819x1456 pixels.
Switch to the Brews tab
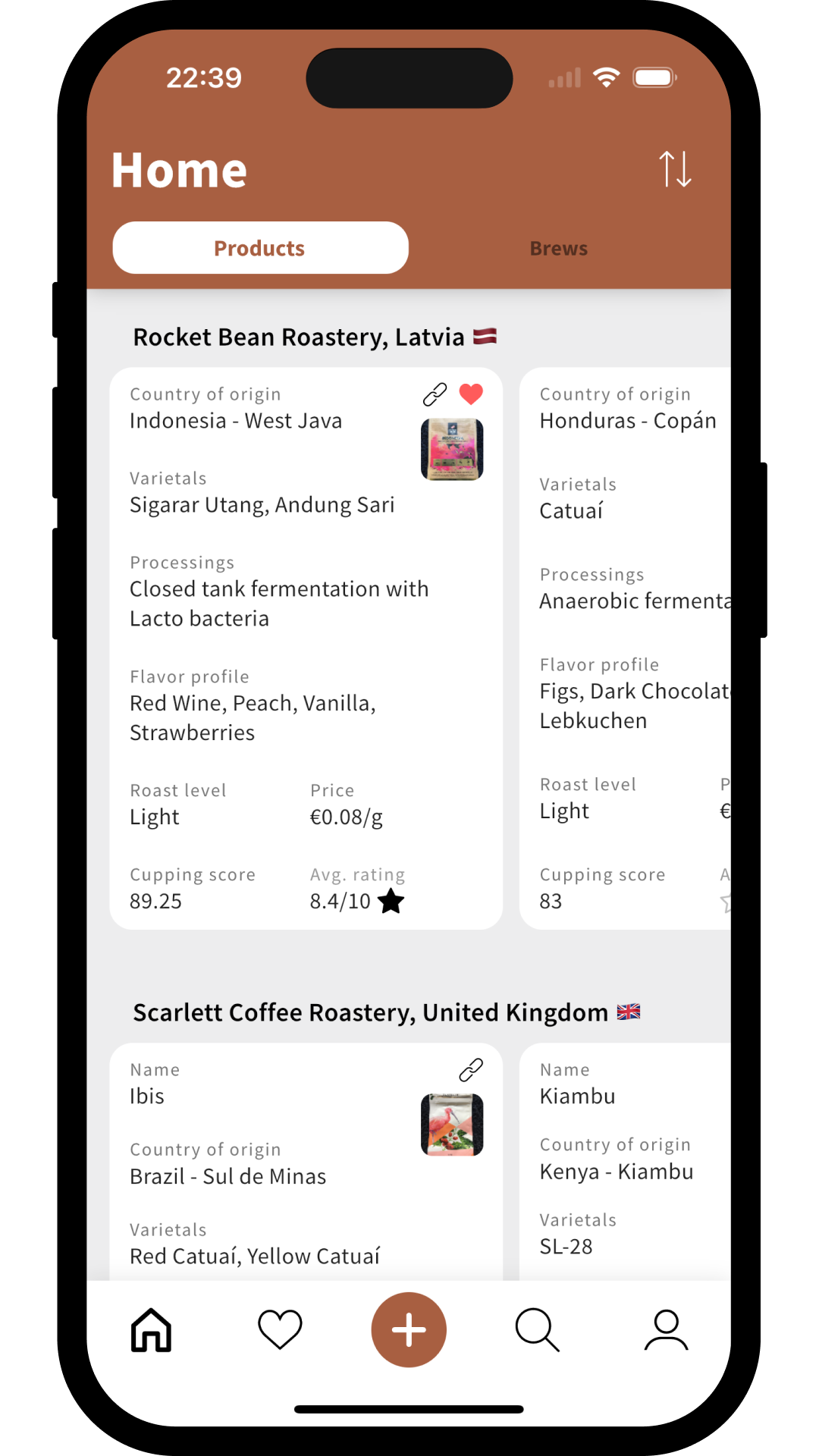pyautogui.click(x=559, y=249)
